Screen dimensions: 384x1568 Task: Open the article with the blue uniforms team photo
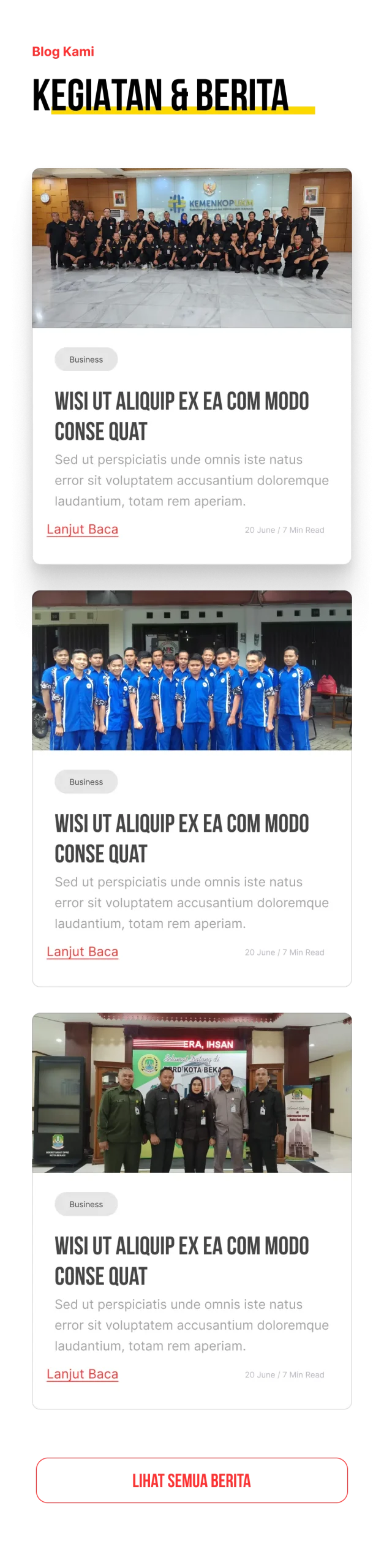(x=192, y=671)
